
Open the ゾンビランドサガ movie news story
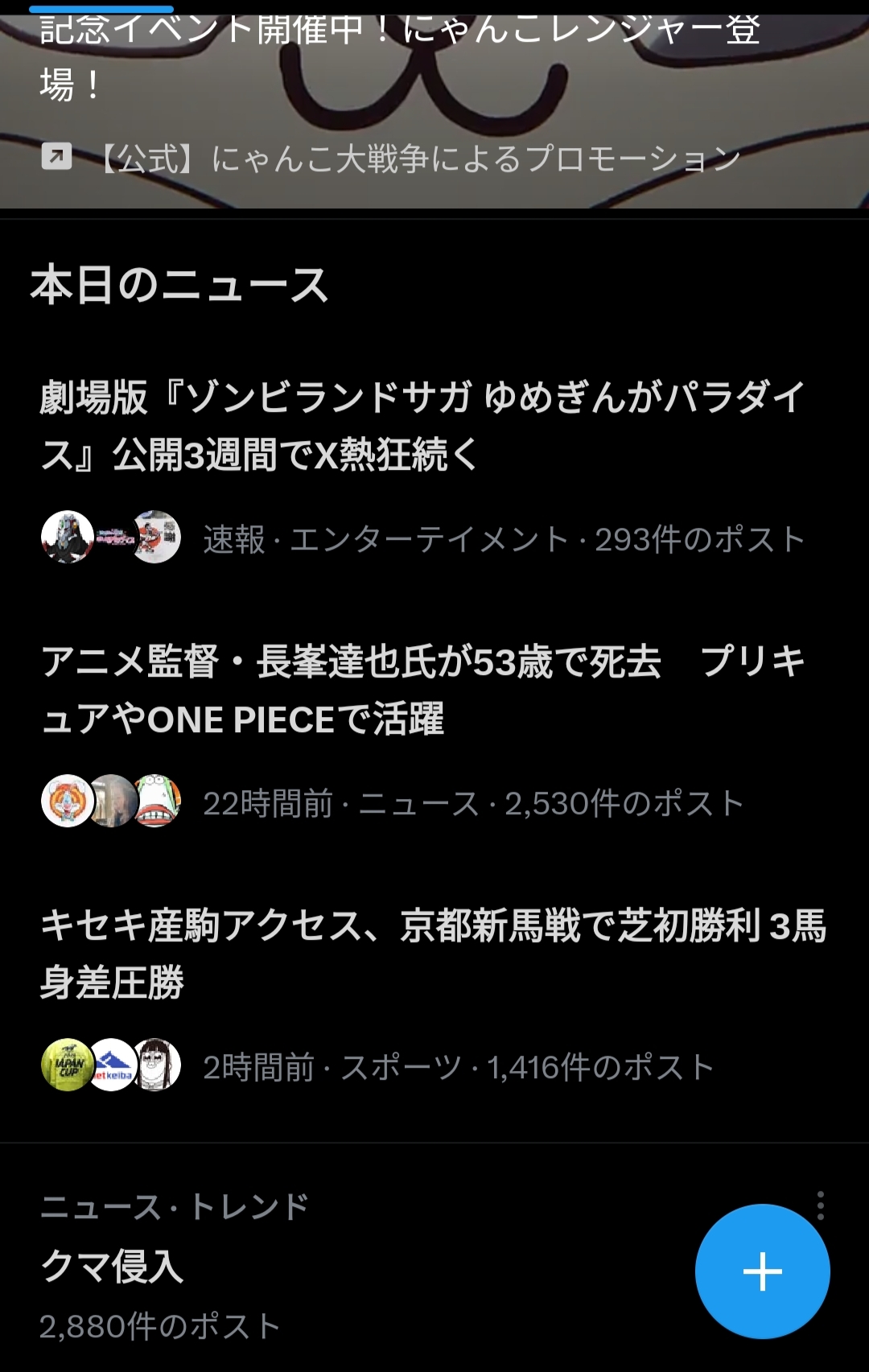pyautogui.click(x=422, y=426)
